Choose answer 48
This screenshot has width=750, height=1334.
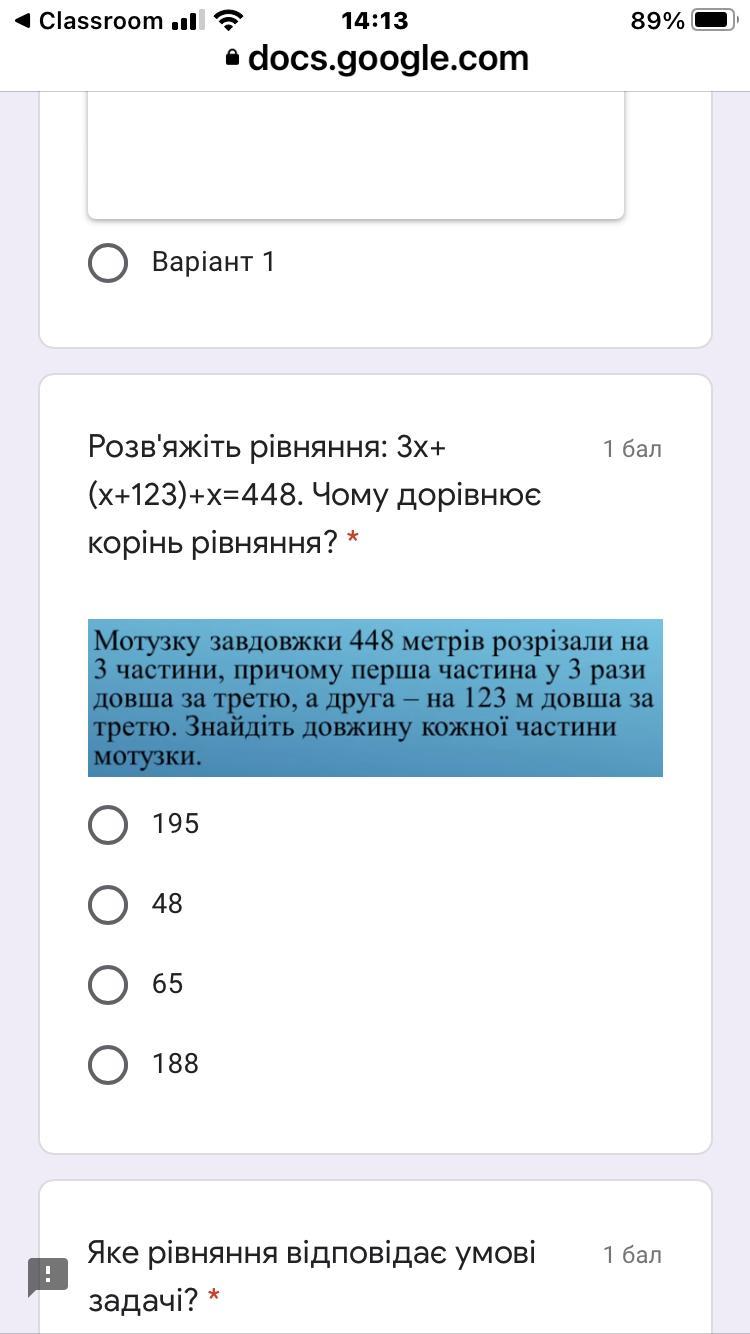click(108, 904)
